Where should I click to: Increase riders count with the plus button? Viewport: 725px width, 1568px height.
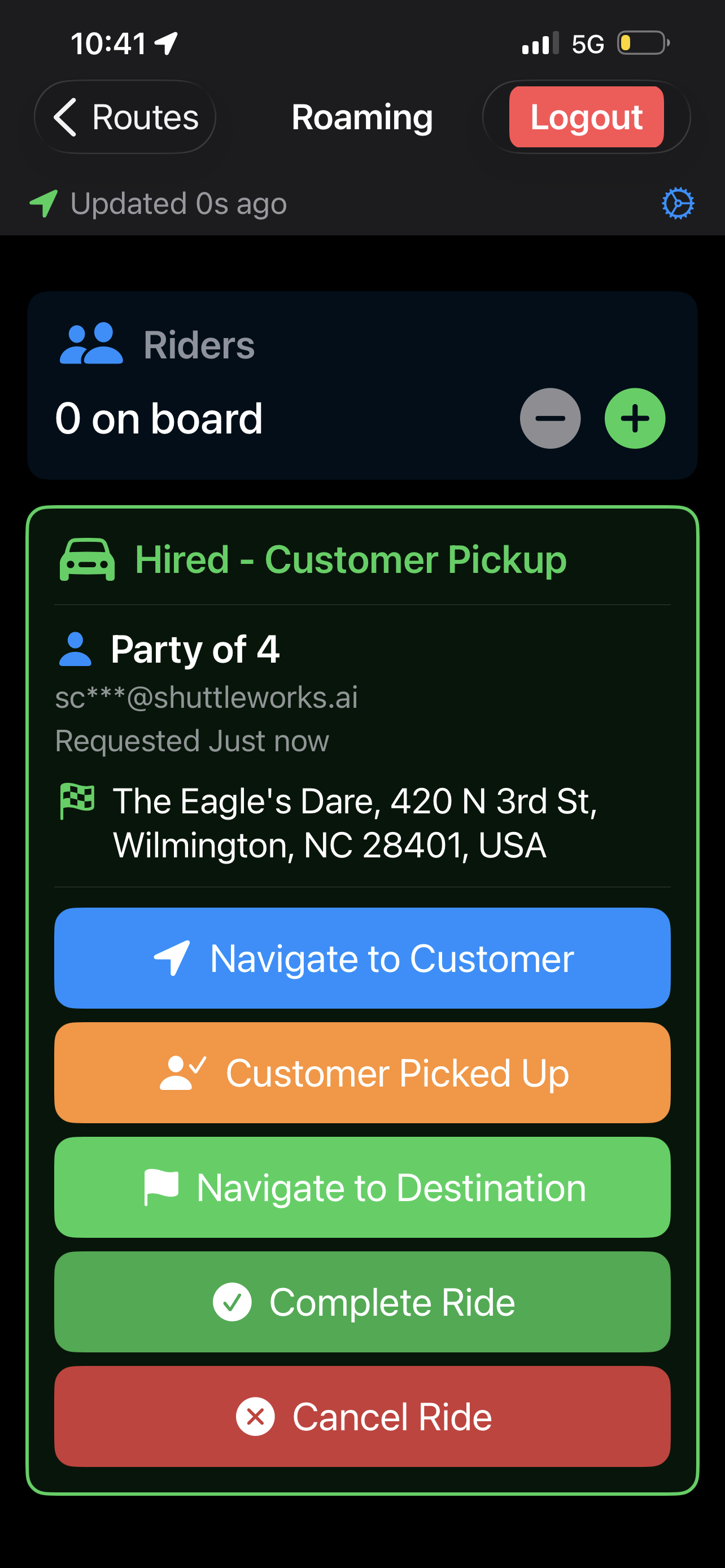coord(635,418)
